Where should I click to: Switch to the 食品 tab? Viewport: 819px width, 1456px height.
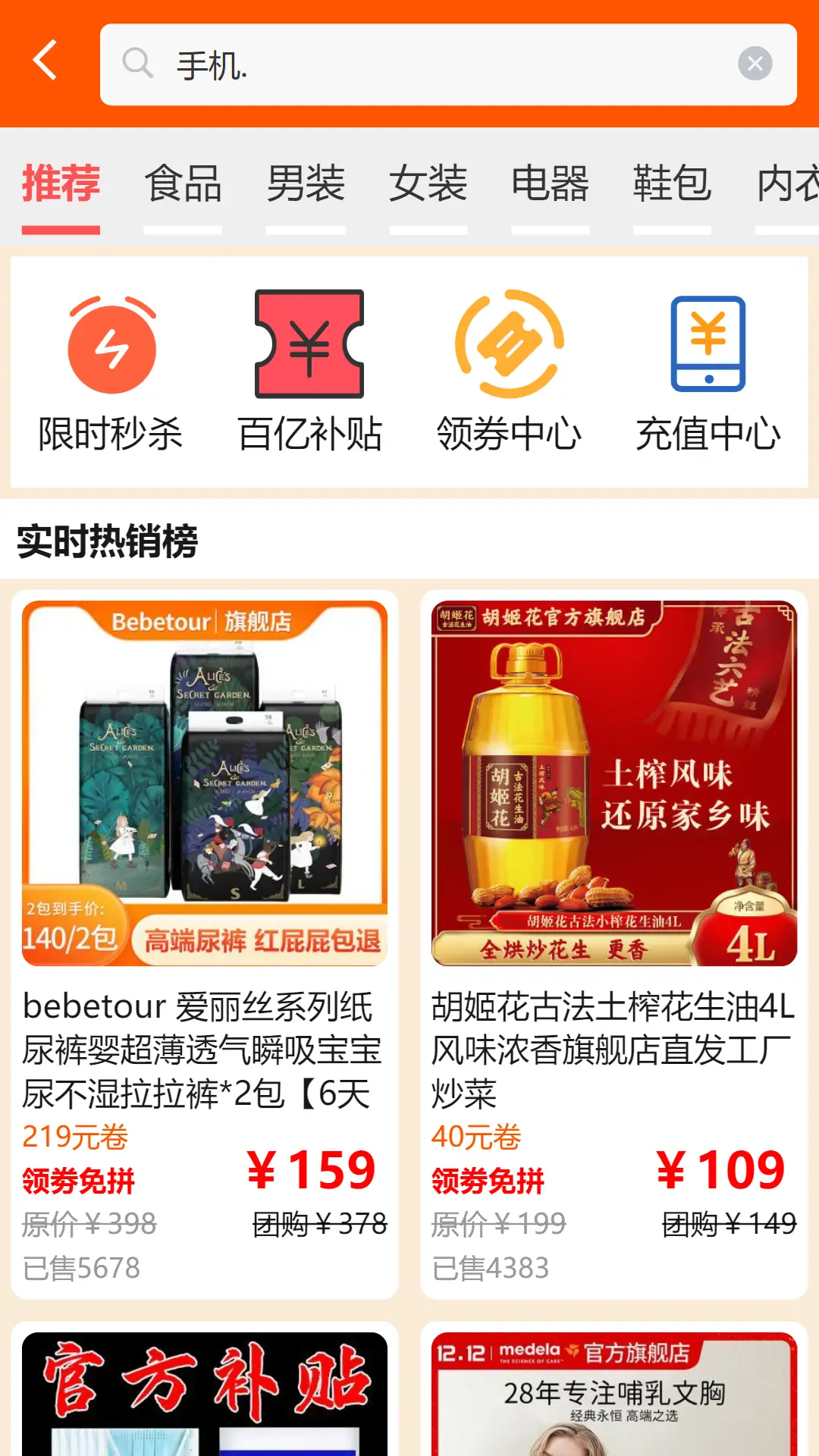(183, 184)
